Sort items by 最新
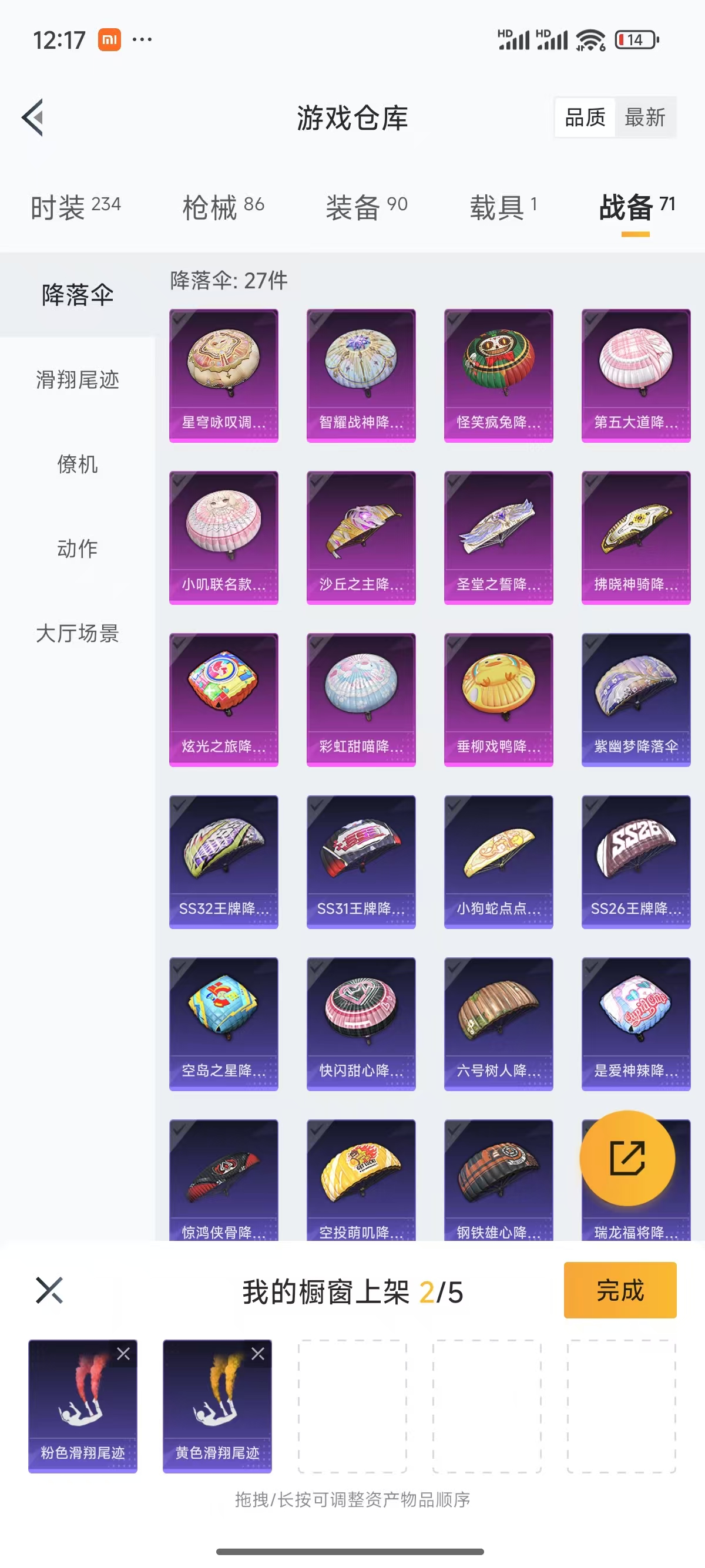The height and width of the screenshot is (1568, 705). pos(644,117)
